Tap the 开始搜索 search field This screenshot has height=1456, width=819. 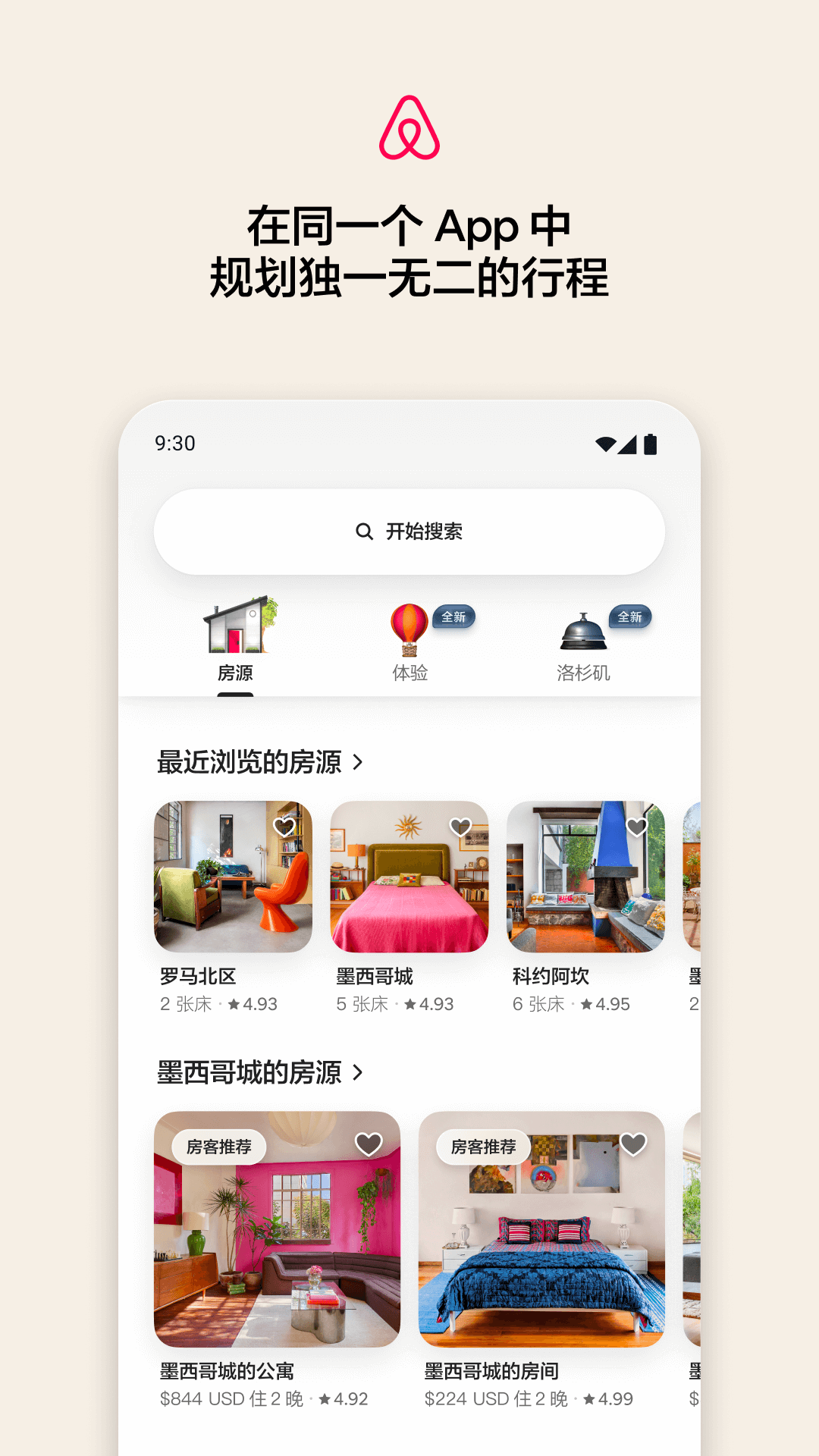pos(427,532)
